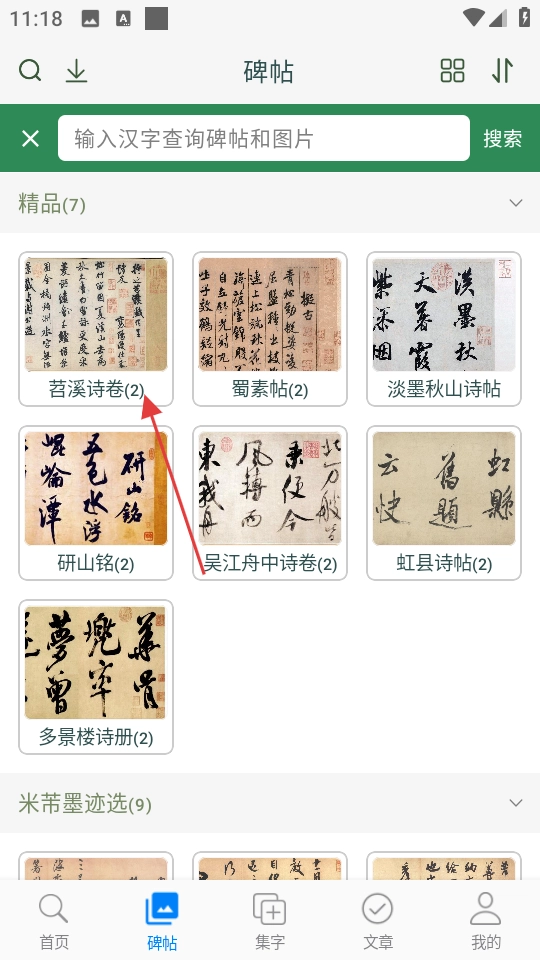This screenshot has height=960, width=540.
Task: Focus the 输入汉字查询碑帖和图片 field
Action: pyautogui.click(x=264, y=138)
